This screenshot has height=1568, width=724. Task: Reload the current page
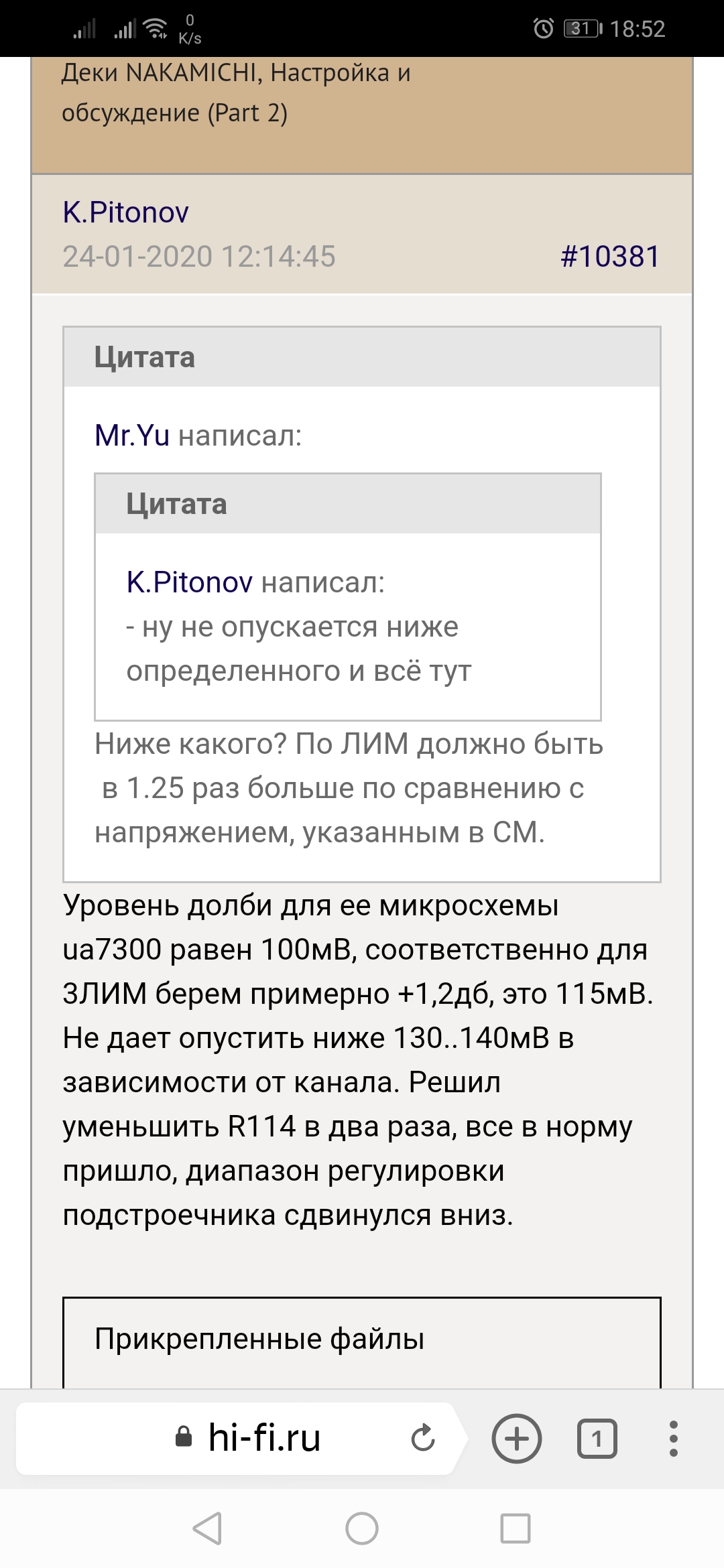pos(423,1438)
